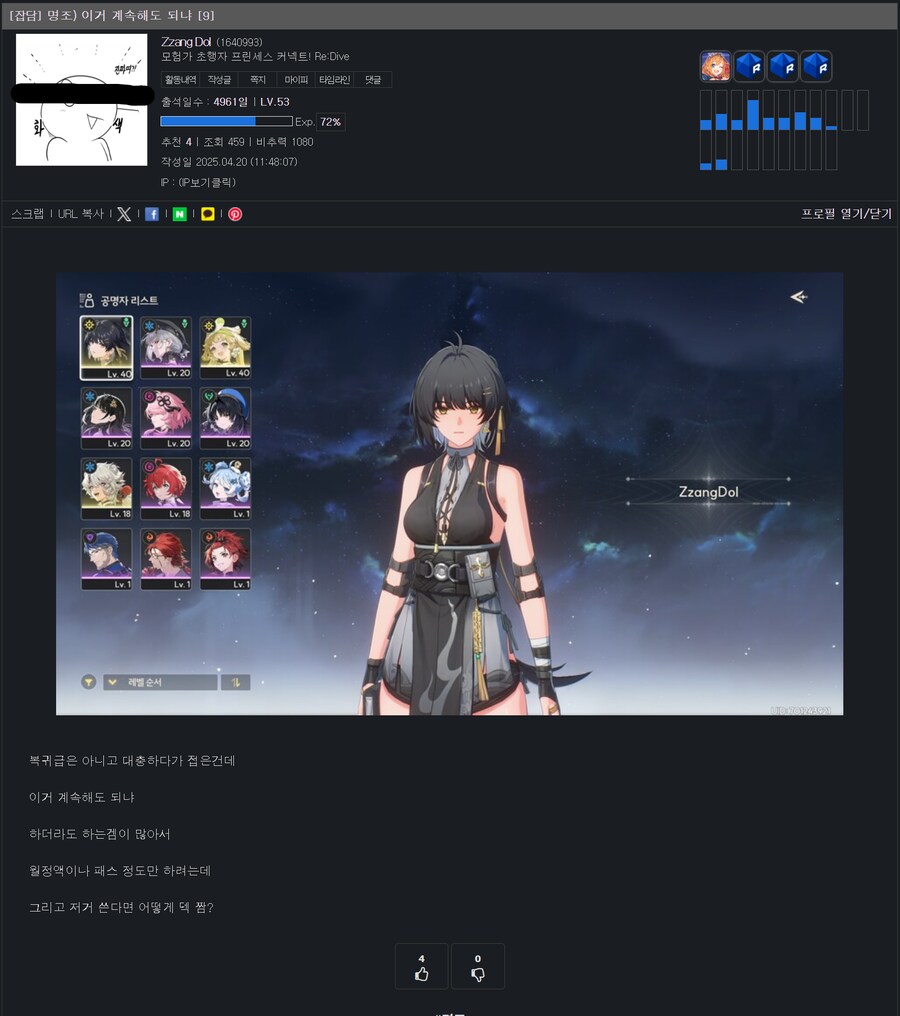This screenshot has width=900, height=1016.
Task: Open the Zzang Dol profile avatar
Action: tap(81, 100)
